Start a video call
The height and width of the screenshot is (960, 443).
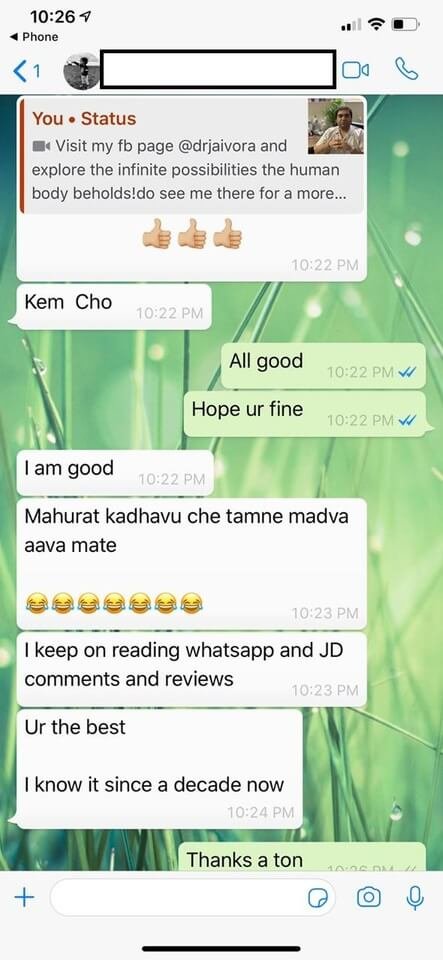pos(355,70)
